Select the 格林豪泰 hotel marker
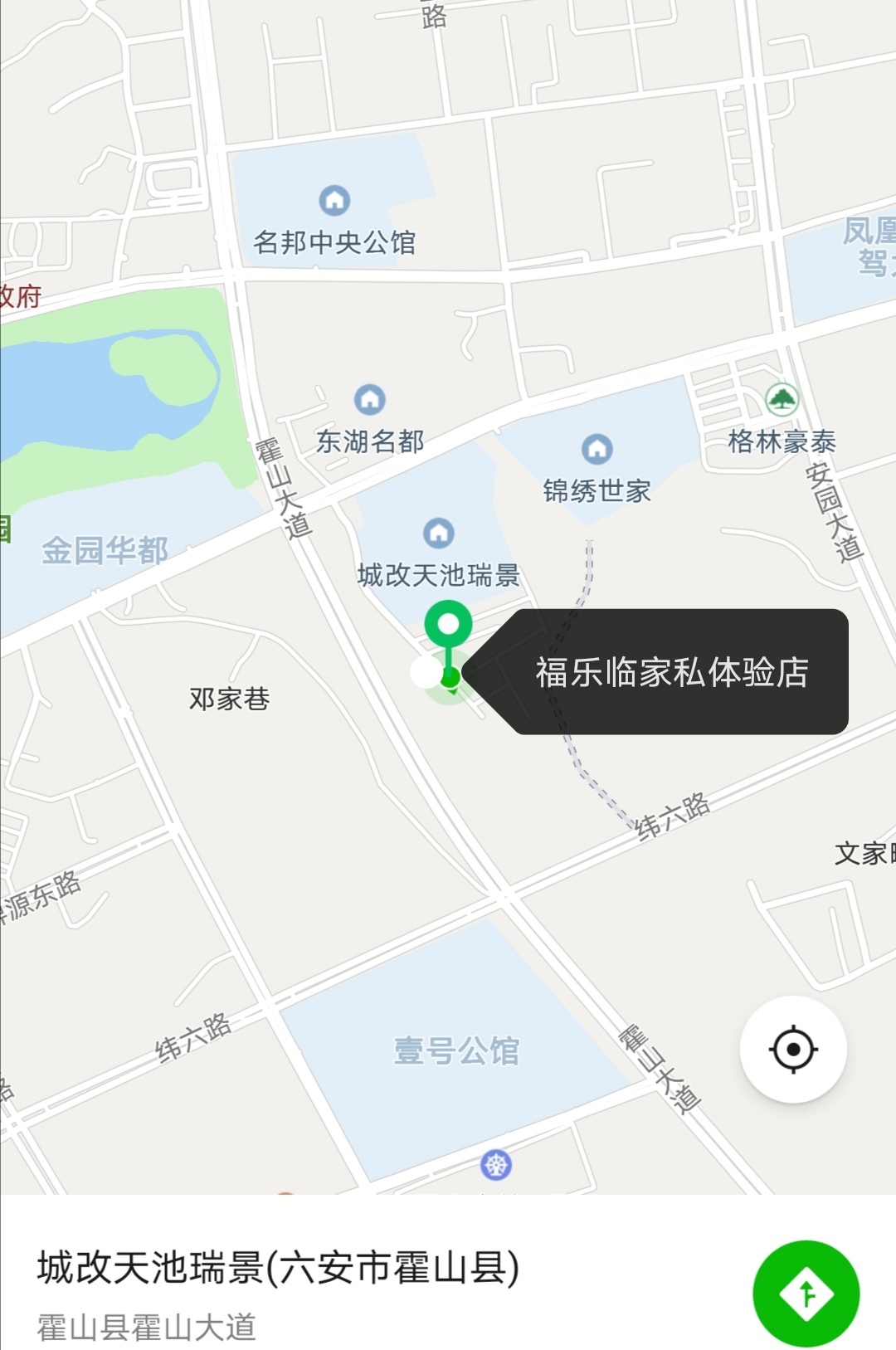Viewport: 896px width, 1350px height. click(x=782, y=400)
